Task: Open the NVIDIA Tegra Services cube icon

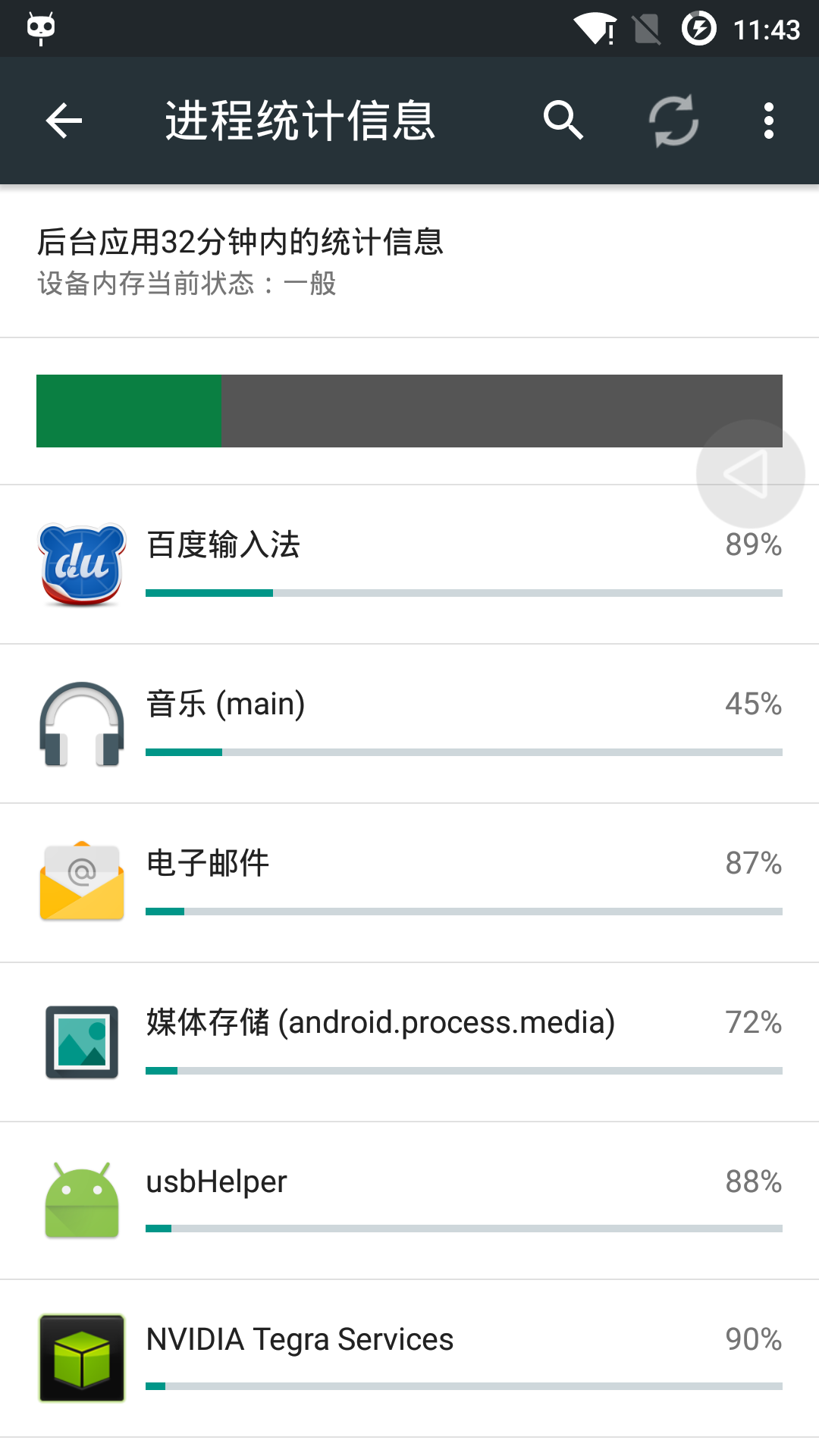Action: pos(80,1361)
